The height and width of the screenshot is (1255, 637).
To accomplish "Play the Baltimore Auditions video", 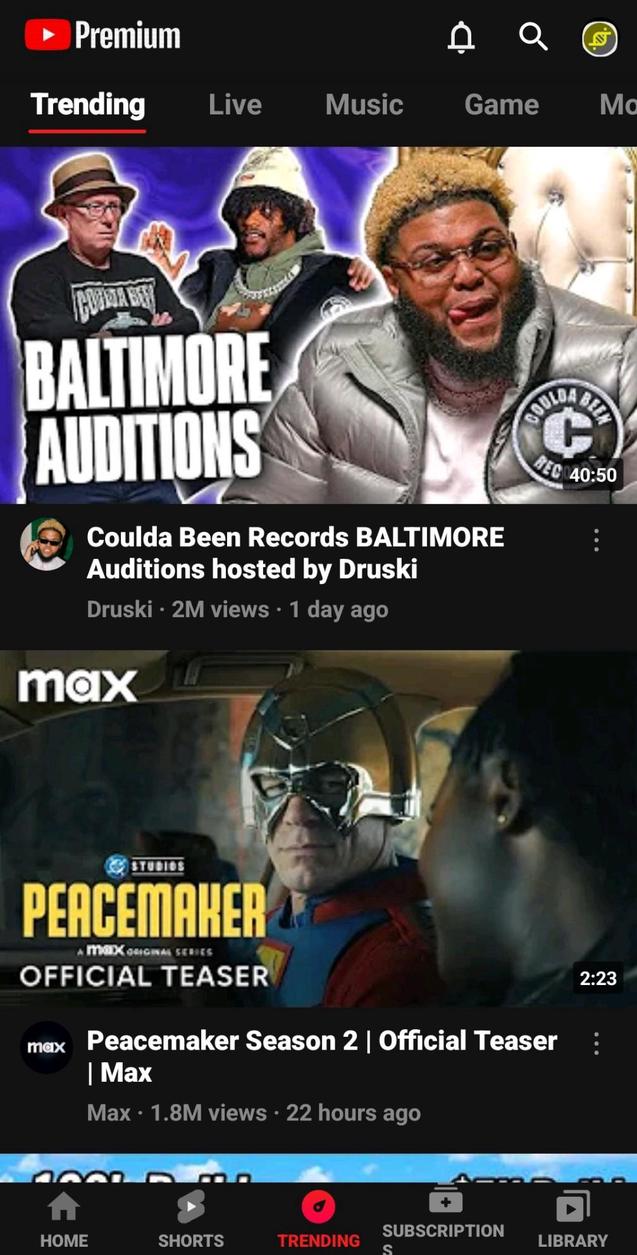I will pos(318,325).
